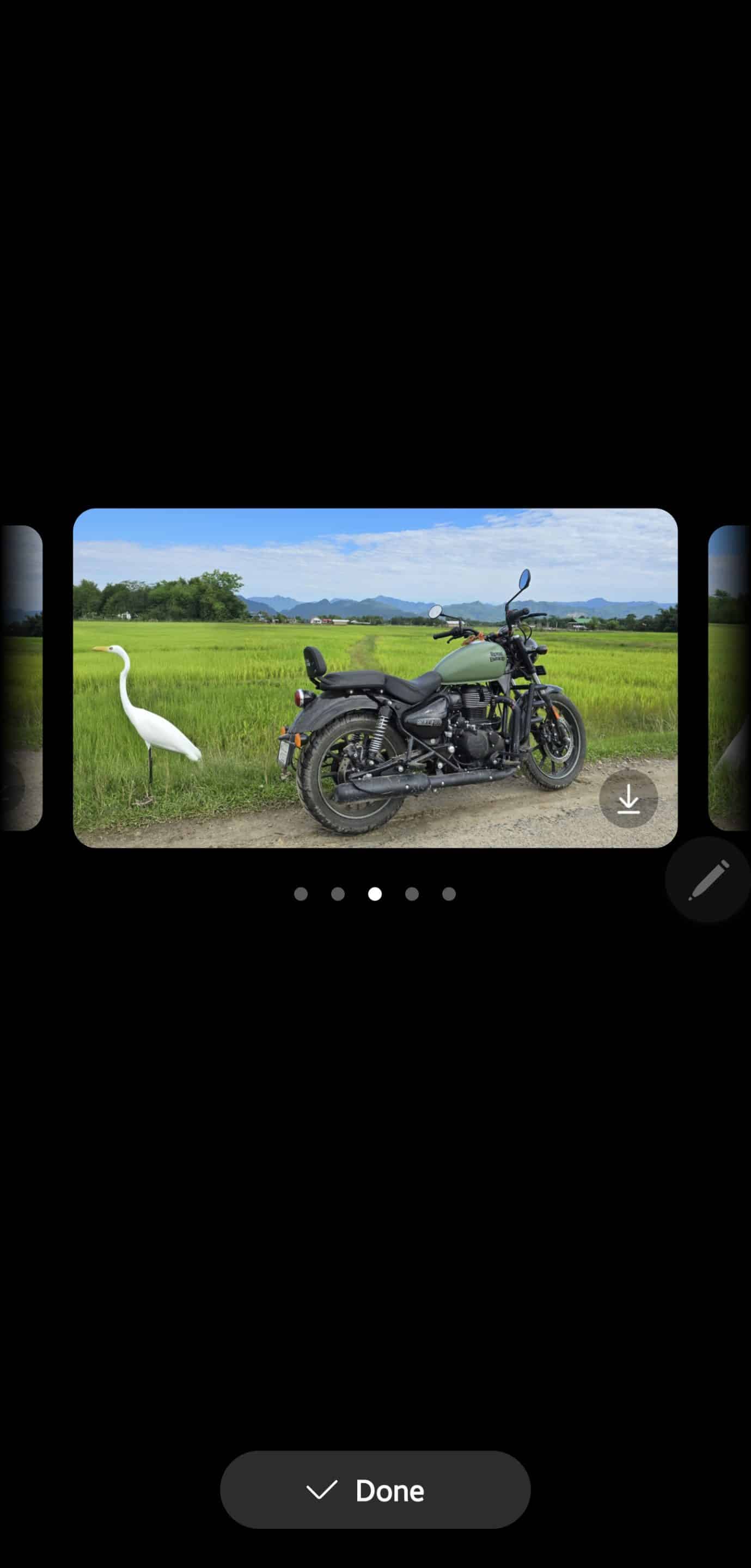Open the motorcycle and egret image
The width and height of the screenshot is (751, 1568).
coord(375,678)
